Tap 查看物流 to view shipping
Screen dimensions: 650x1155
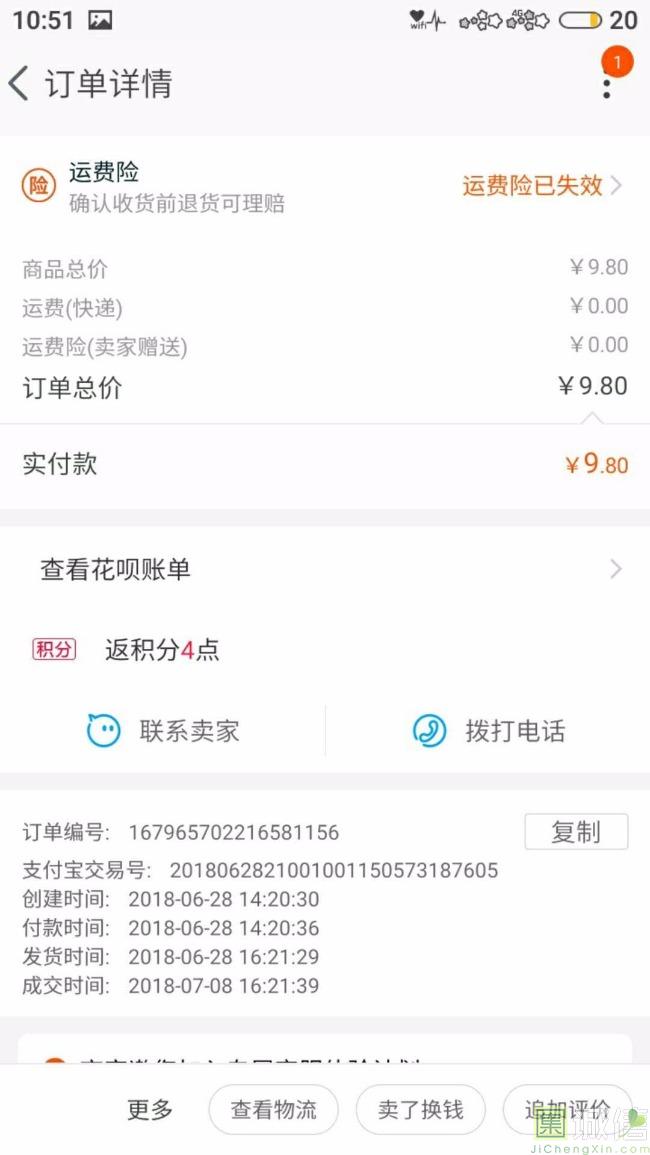pos(273,1109)
